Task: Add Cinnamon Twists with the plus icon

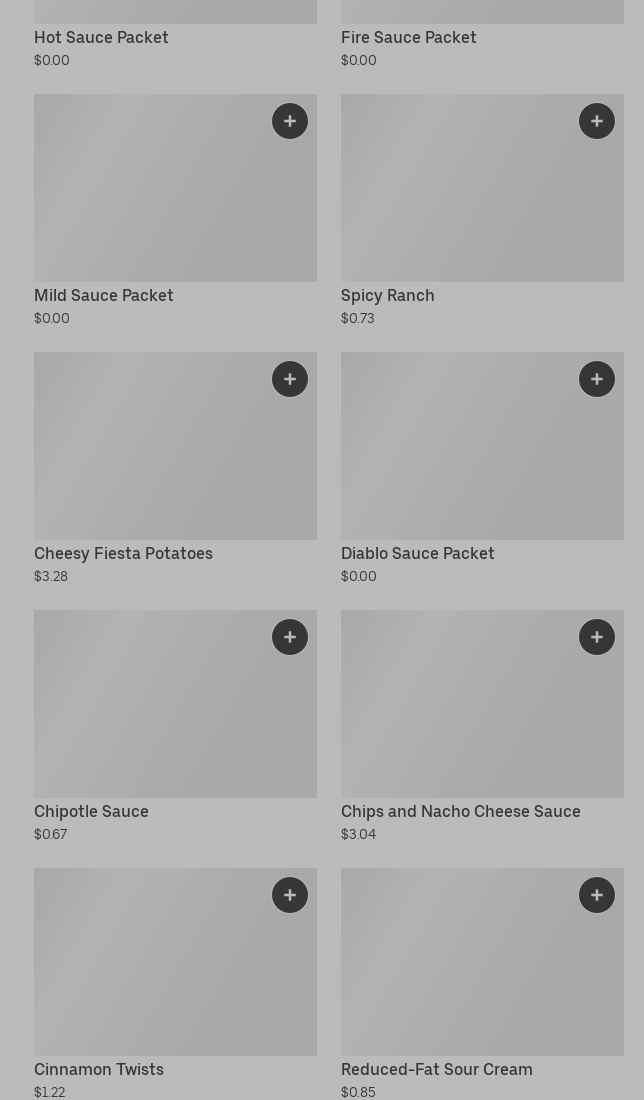Action: pos(290,895)
